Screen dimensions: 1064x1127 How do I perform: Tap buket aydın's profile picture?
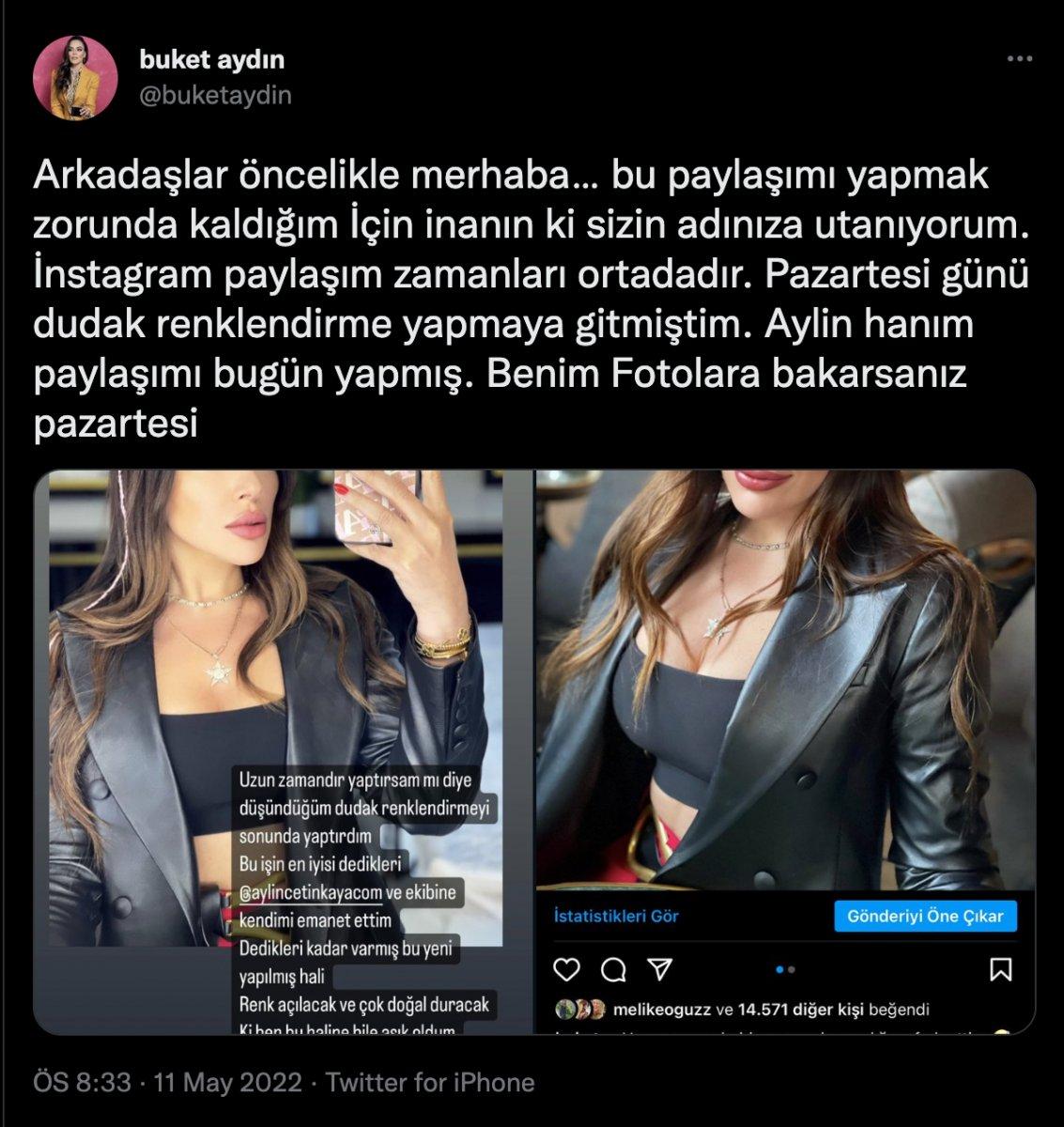tap(75, 75)
